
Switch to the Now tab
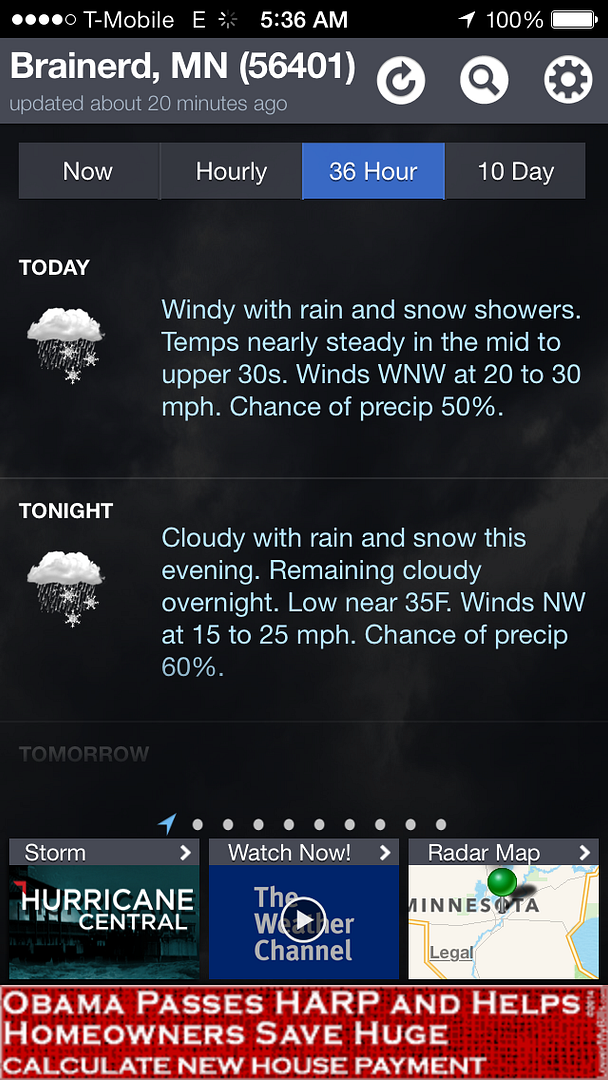coord(89,171)
